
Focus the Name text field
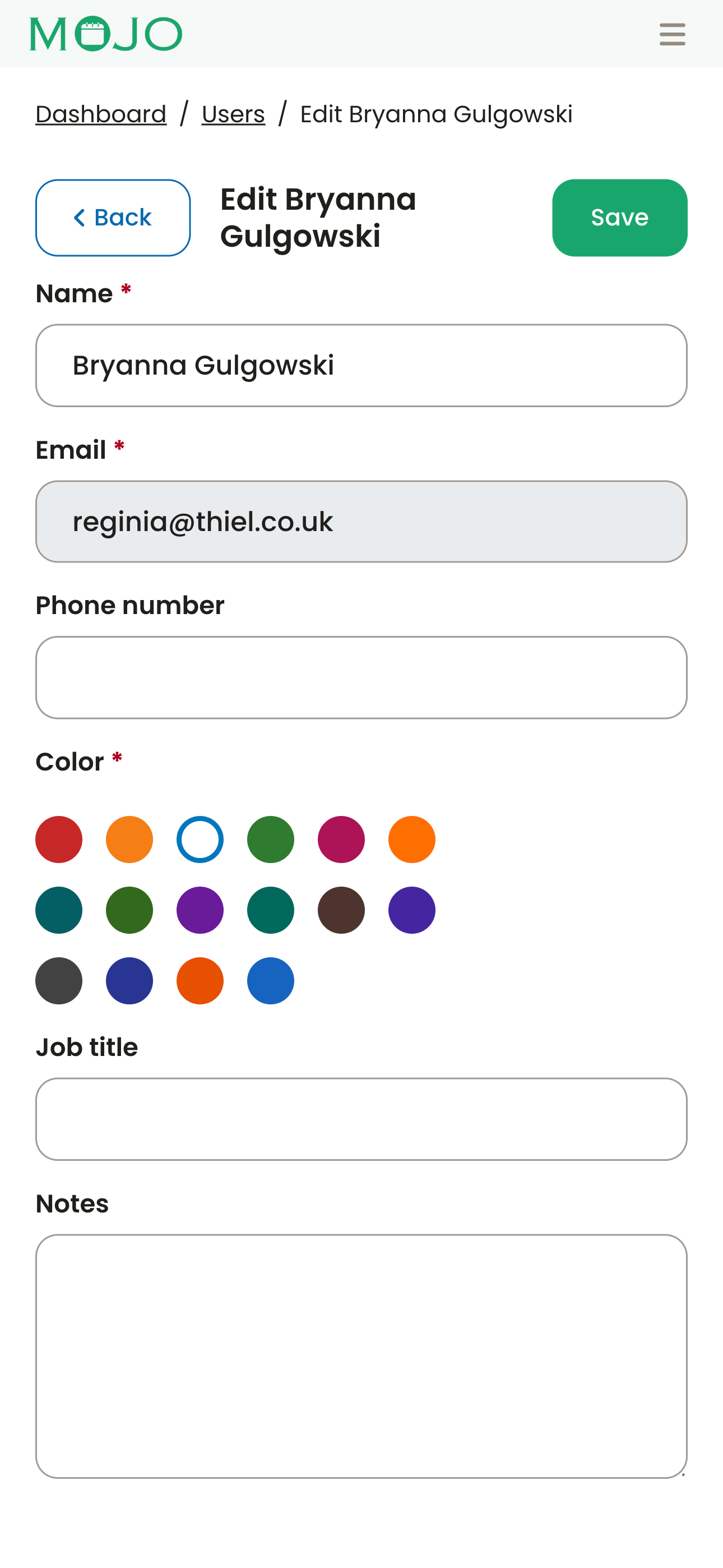click(x=361, y=365)
